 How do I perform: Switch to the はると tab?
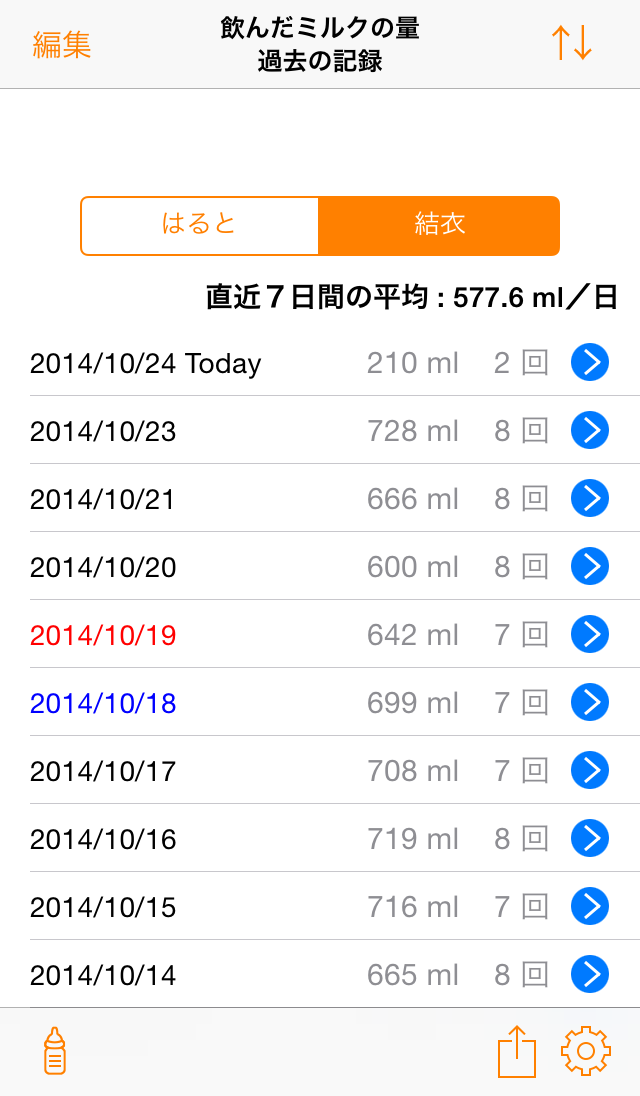(200, 225)
